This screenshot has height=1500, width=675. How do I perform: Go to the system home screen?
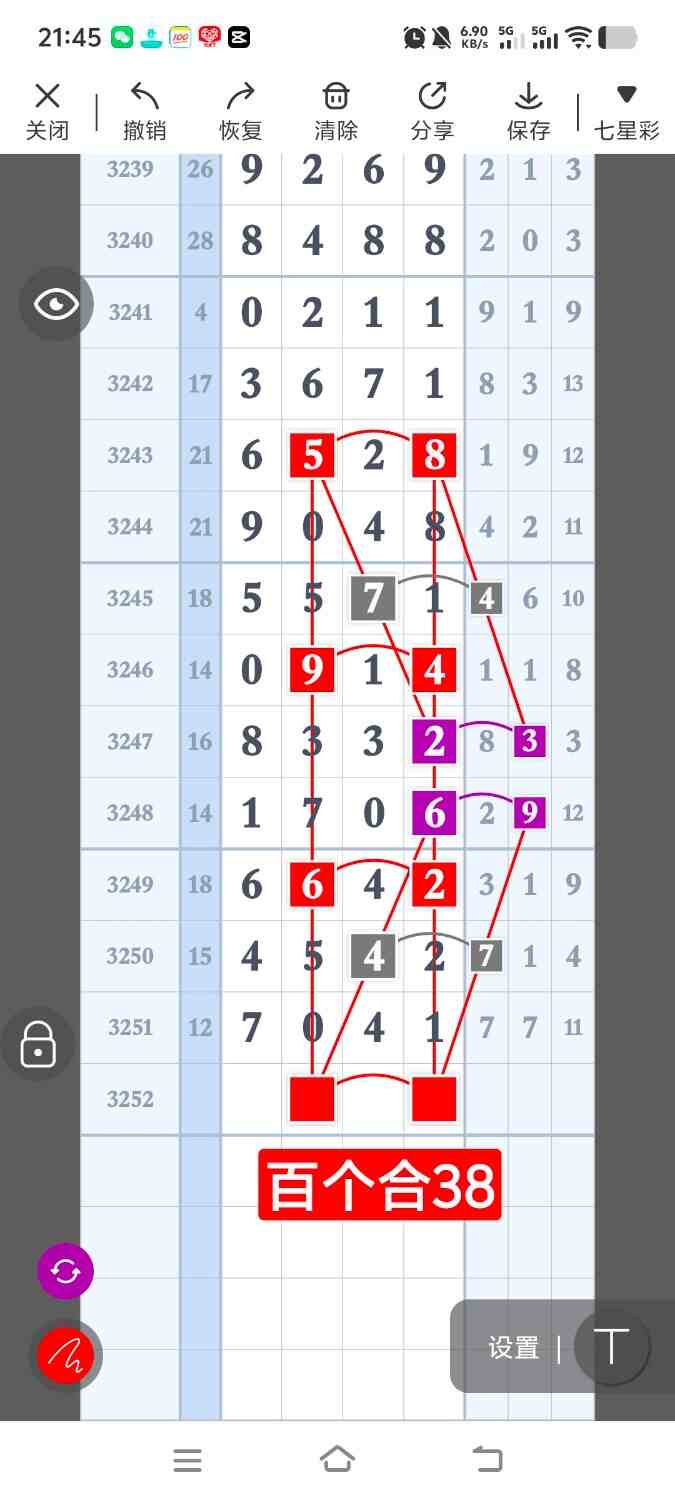(337, 1460)
